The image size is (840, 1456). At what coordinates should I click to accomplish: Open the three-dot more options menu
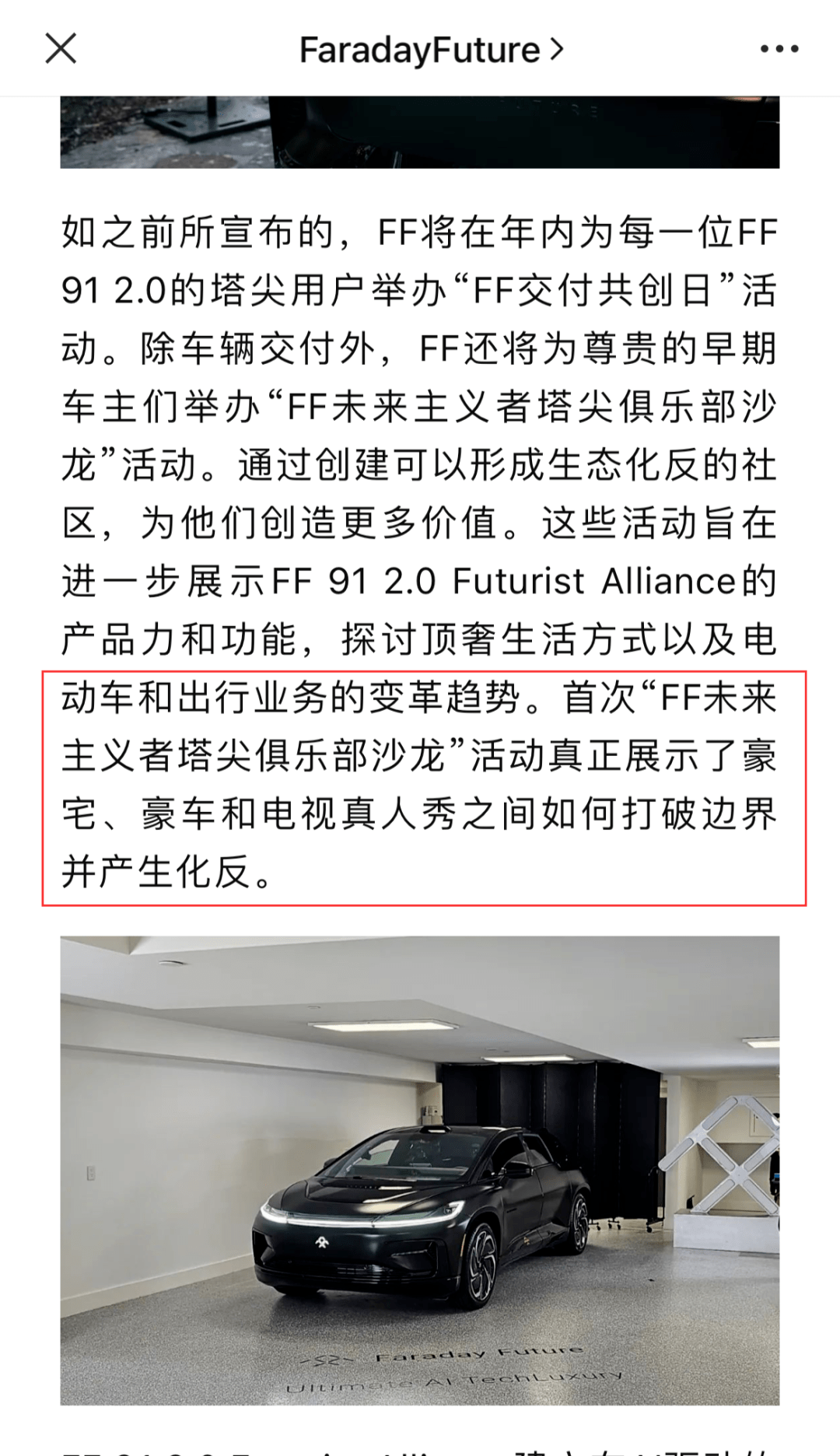(779, 49)
